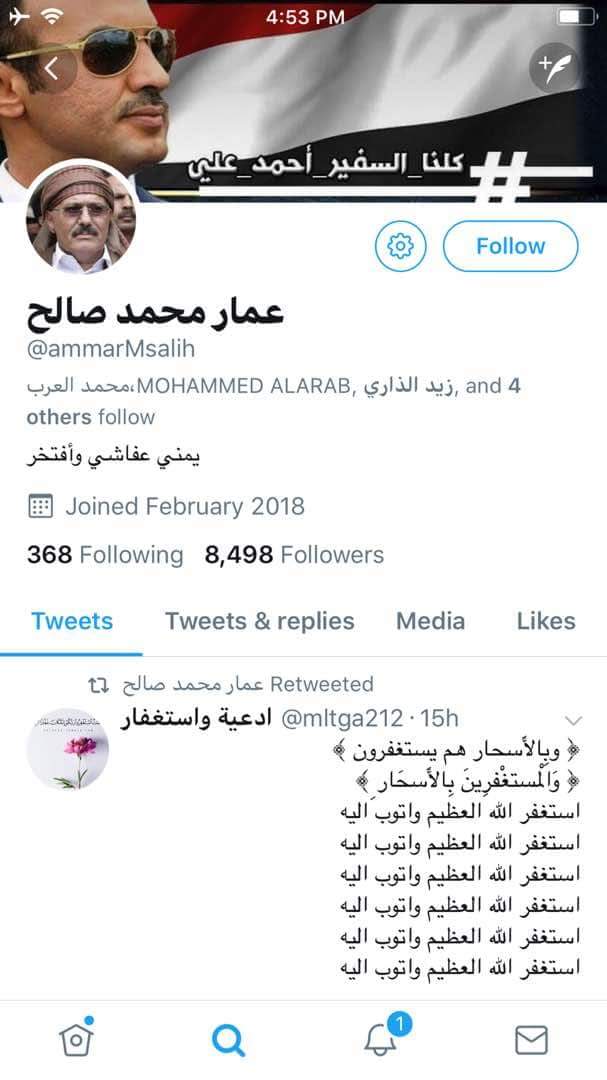The image size is (607, 1080).
Task: Go back using the header arrow
Action: point(52,68)
